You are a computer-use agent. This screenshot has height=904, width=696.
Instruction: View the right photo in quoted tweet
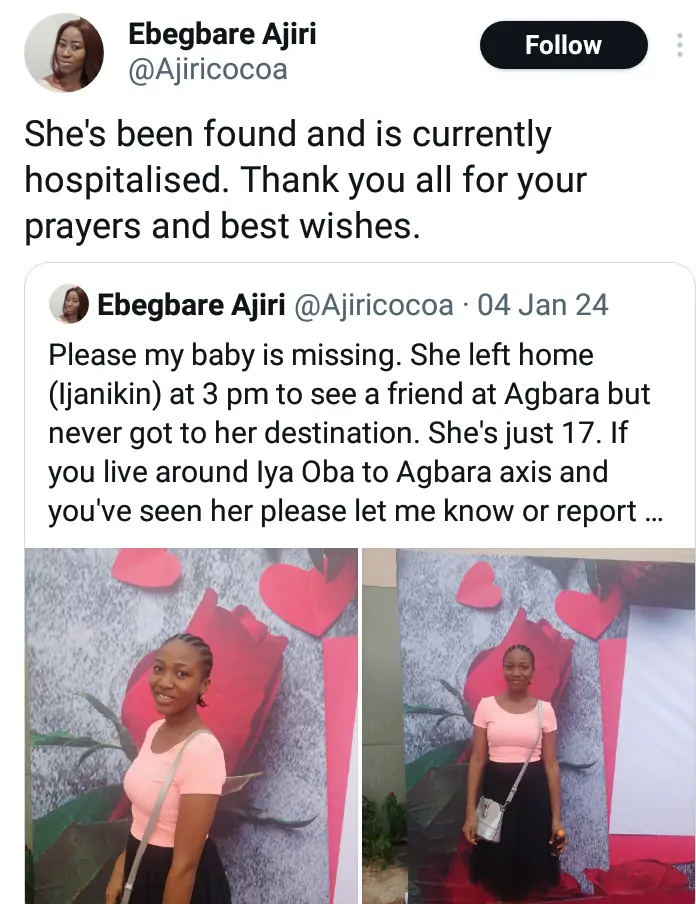(x=527, y=725)
